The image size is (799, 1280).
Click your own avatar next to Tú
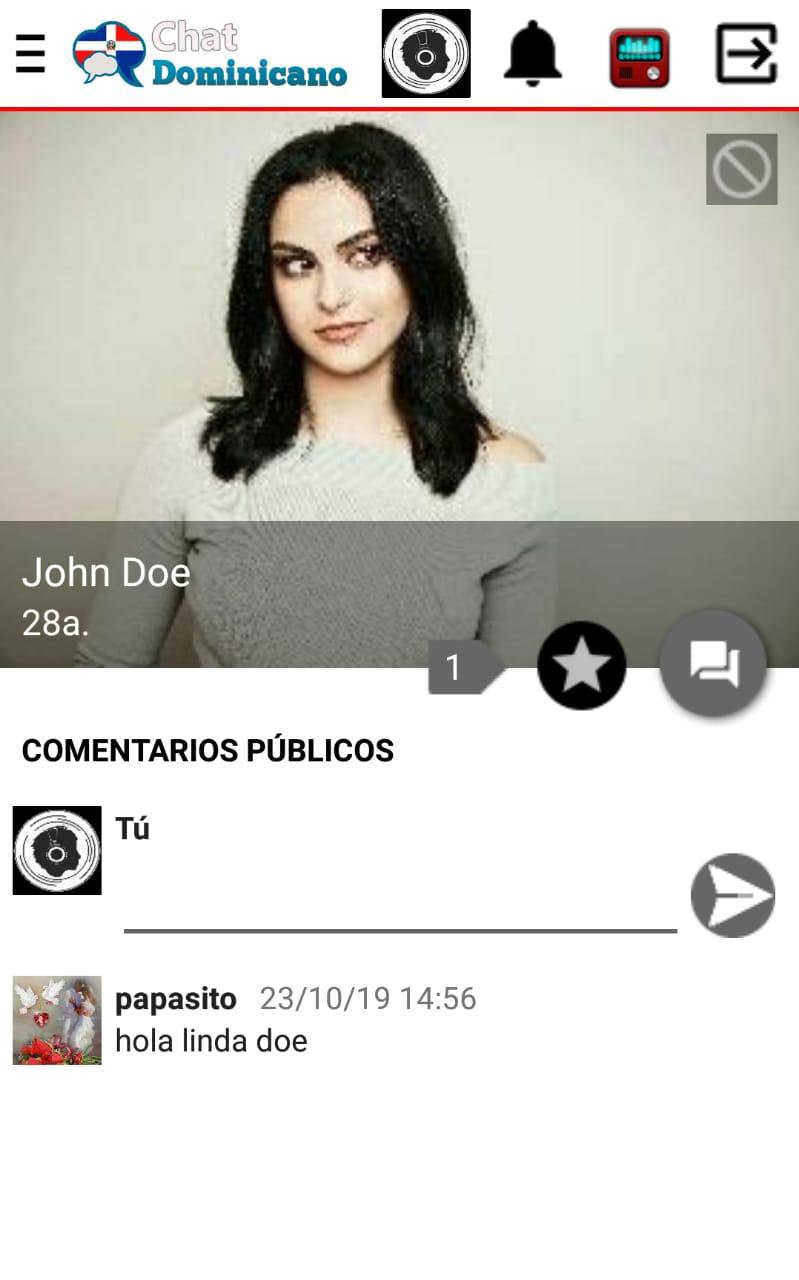click(57, 850)
